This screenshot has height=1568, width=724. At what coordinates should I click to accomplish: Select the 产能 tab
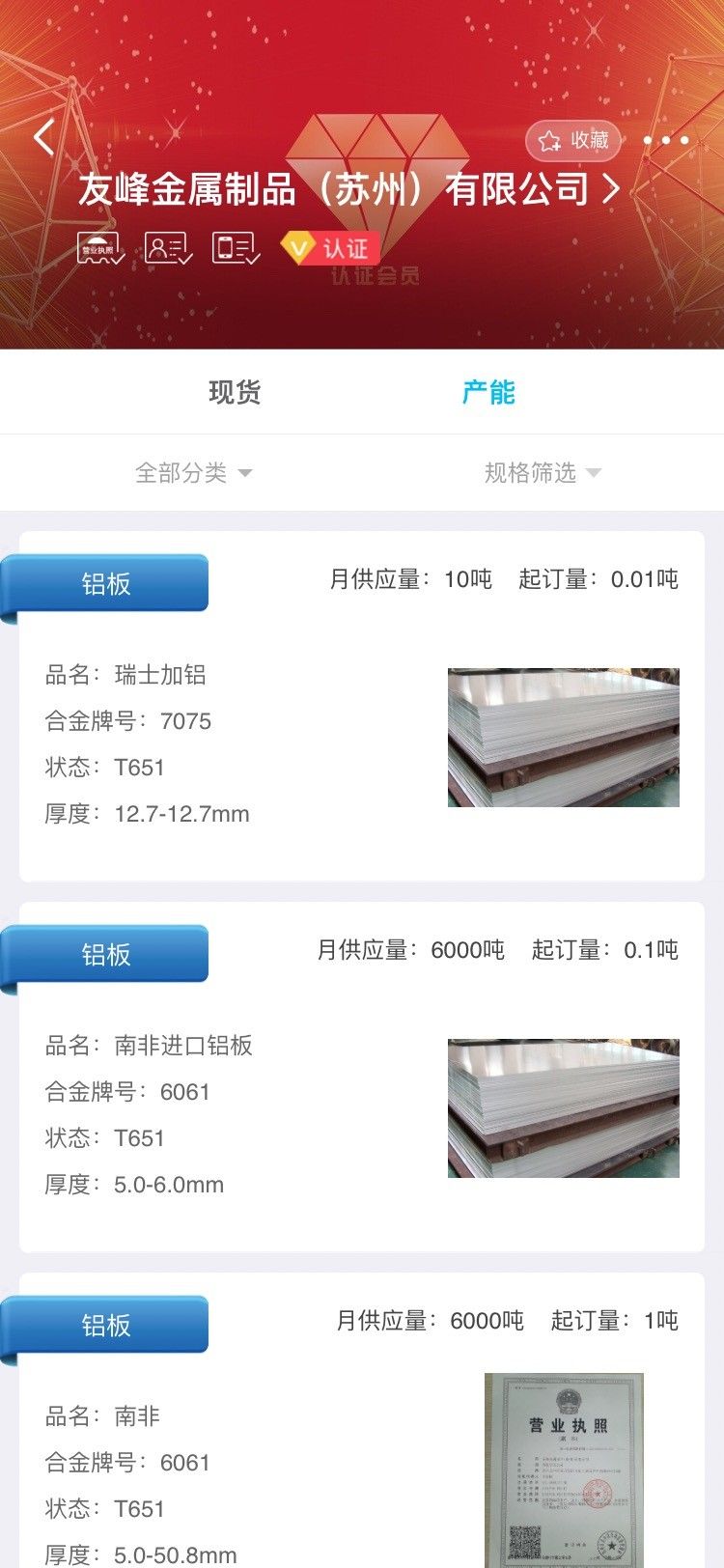click(x=488, y=392)
